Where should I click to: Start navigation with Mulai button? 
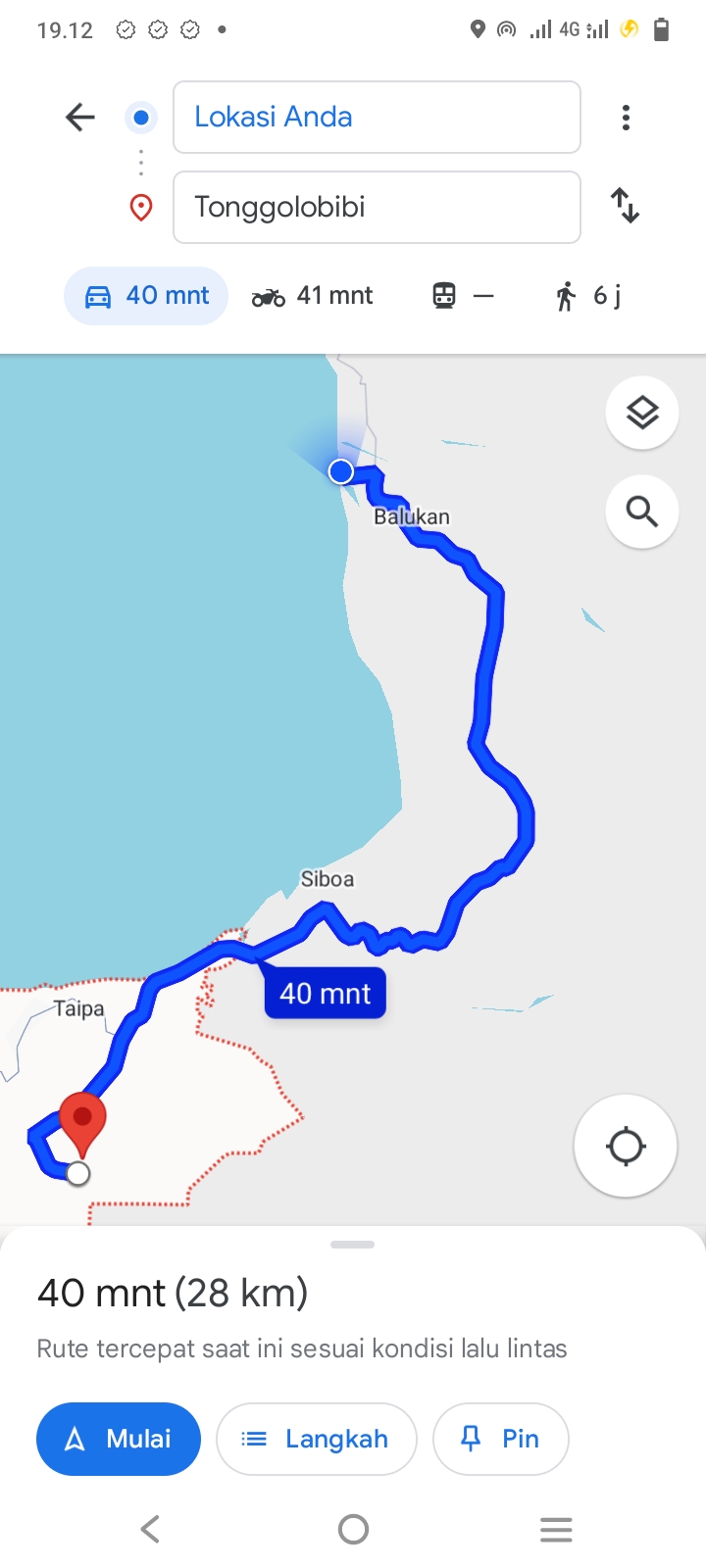pos(119,1439)
